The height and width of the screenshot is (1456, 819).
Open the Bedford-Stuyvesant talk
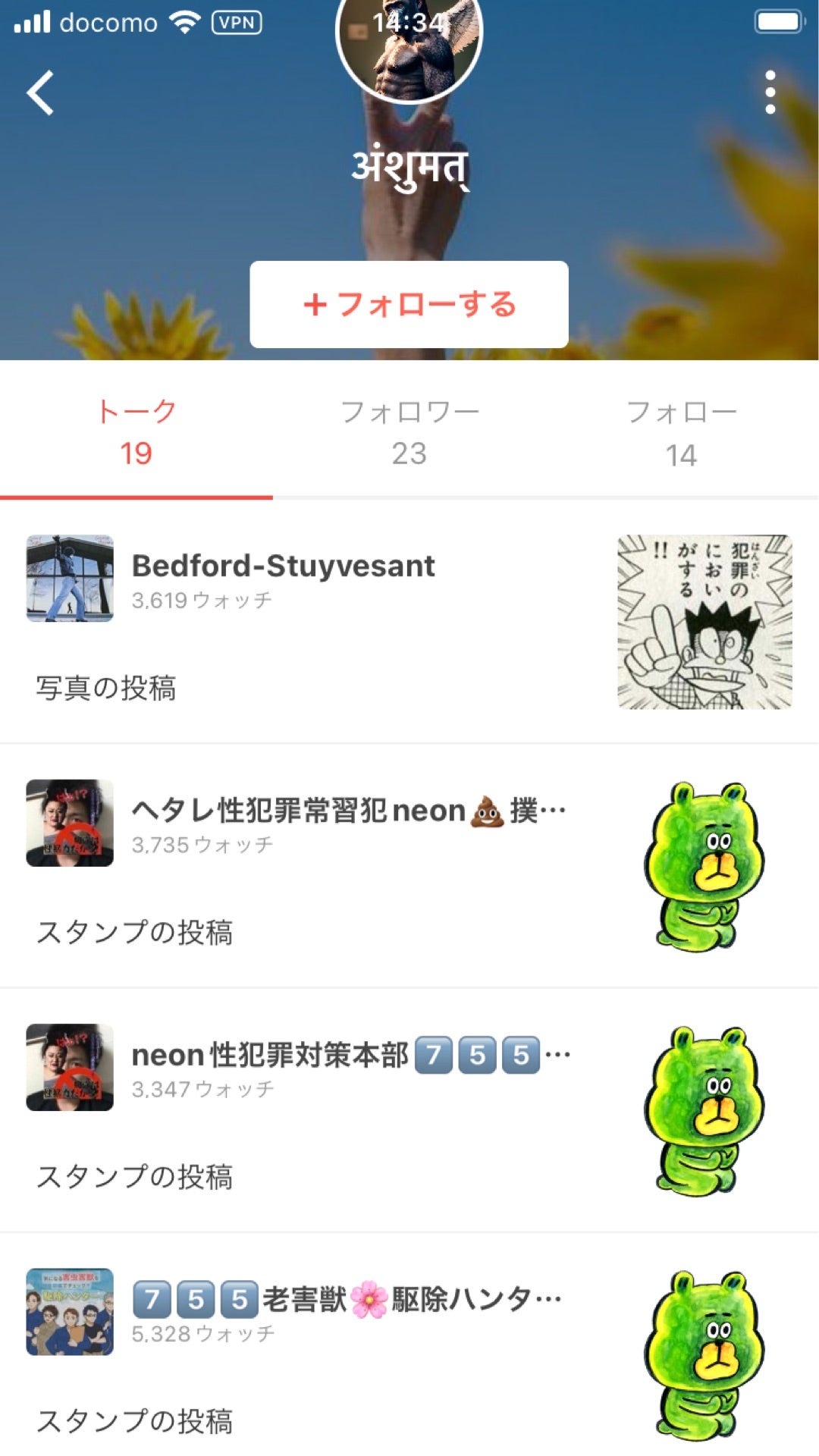tap(283, 566)
